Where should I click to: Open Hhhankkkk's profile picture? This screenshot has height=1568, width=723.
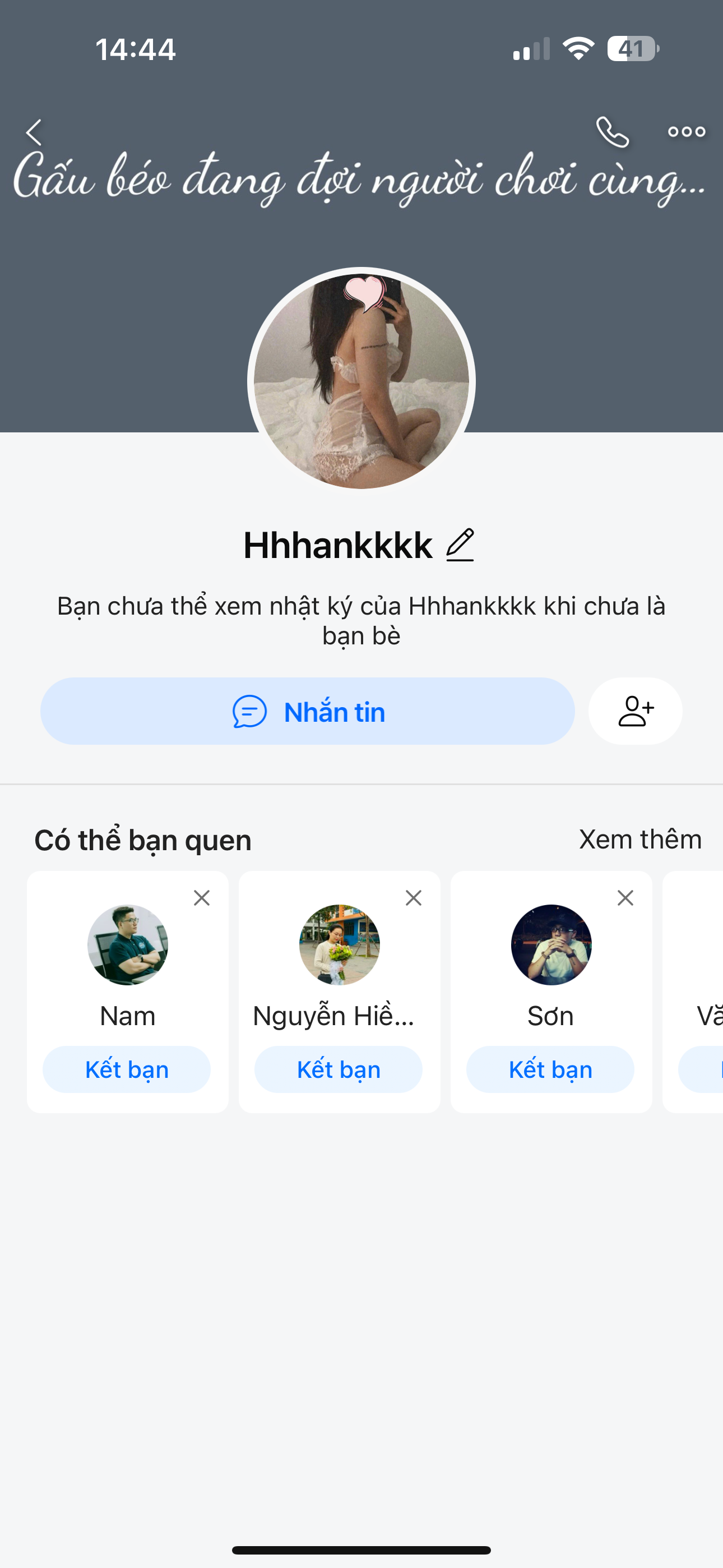[x=361, y=381]
